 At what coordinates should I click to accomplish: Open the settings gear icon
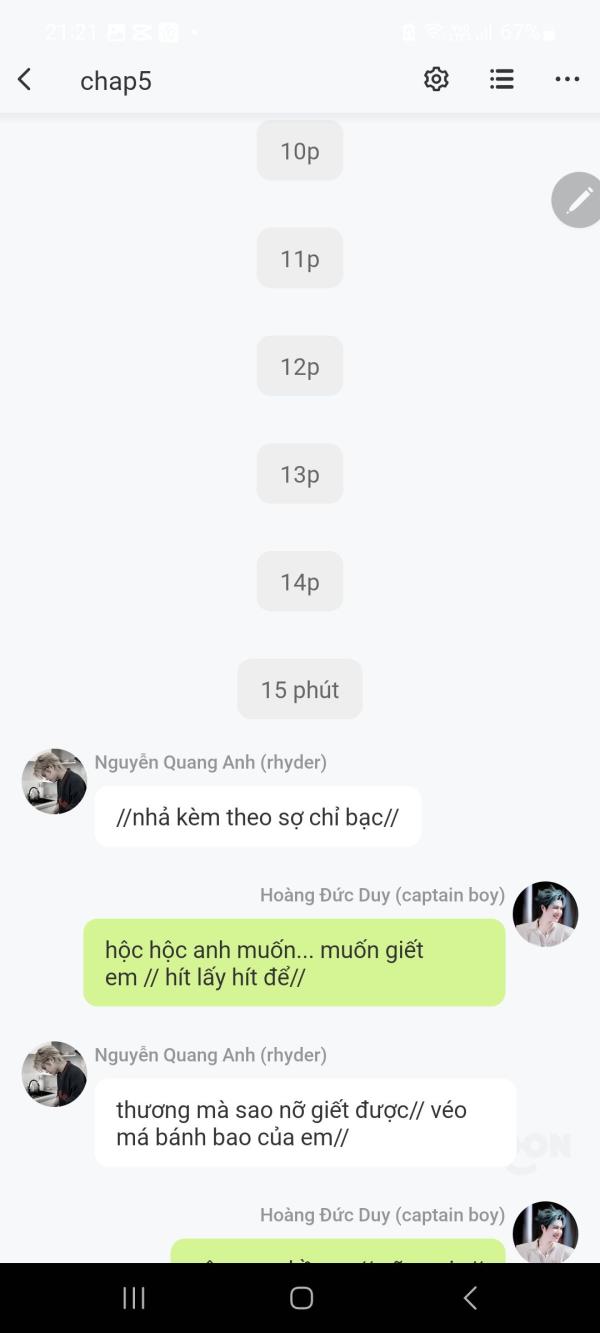[x=436, y=79]
